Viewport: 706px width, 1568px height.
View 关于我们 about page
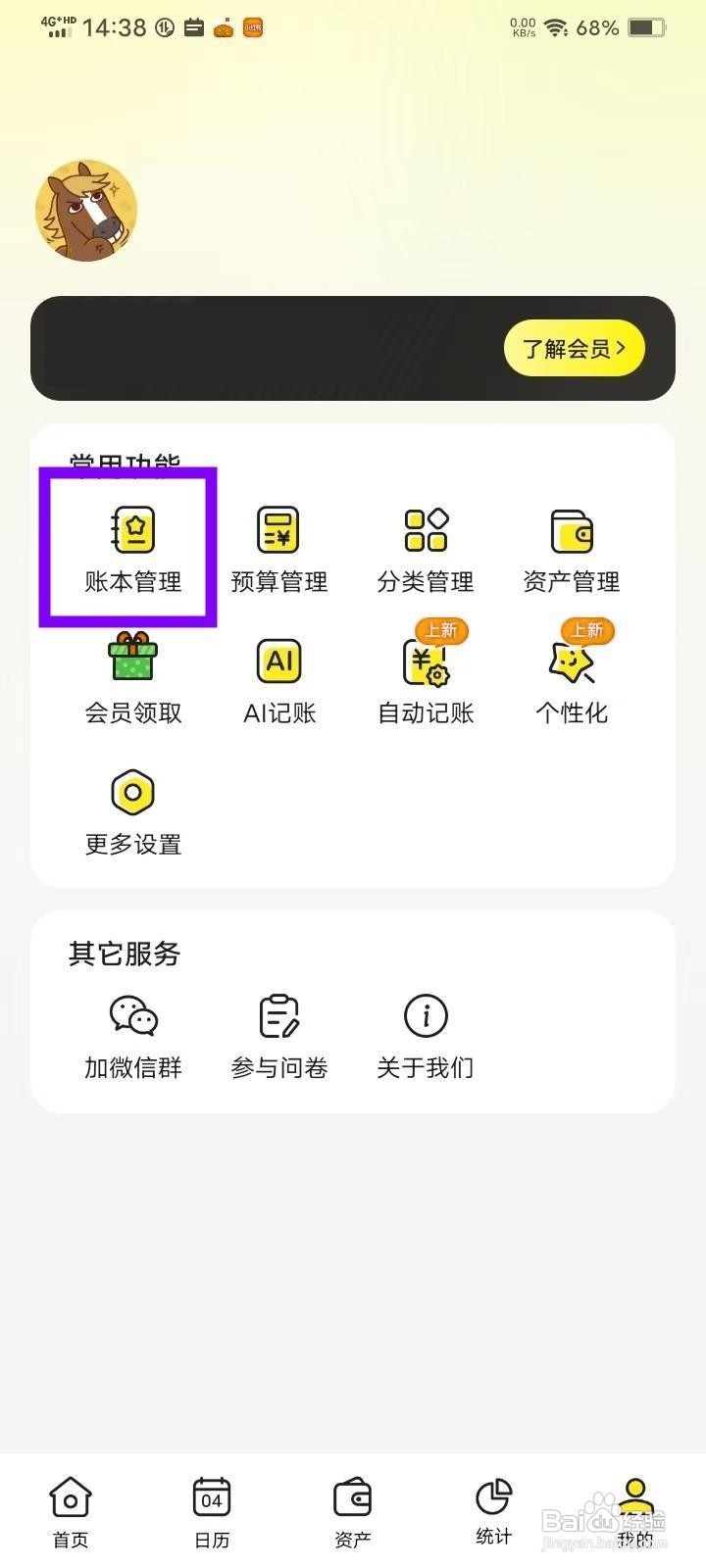[x=426, y=1037]
